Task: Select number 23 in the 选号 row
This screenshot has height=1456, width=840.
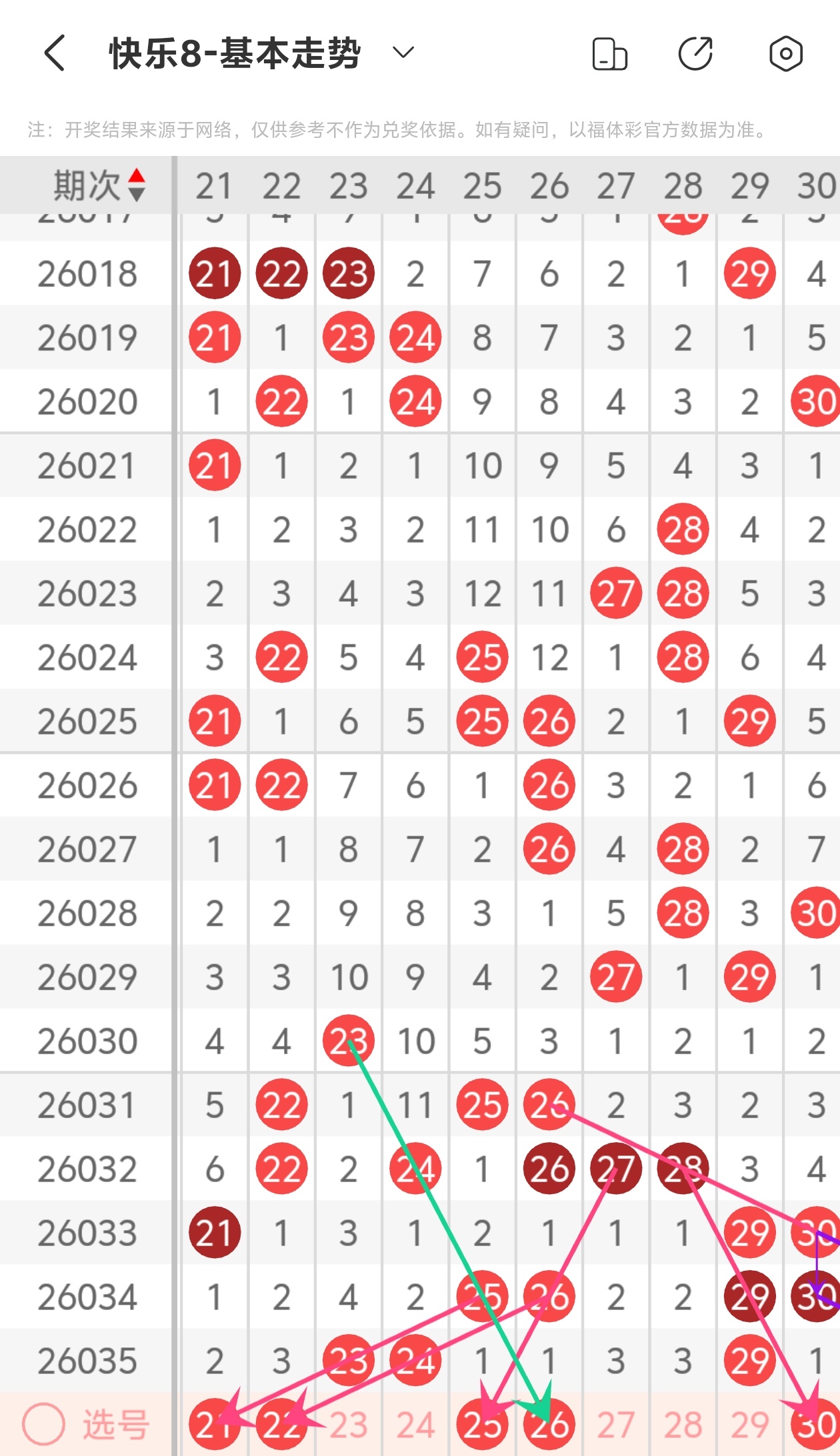Action: [349, 1425]
